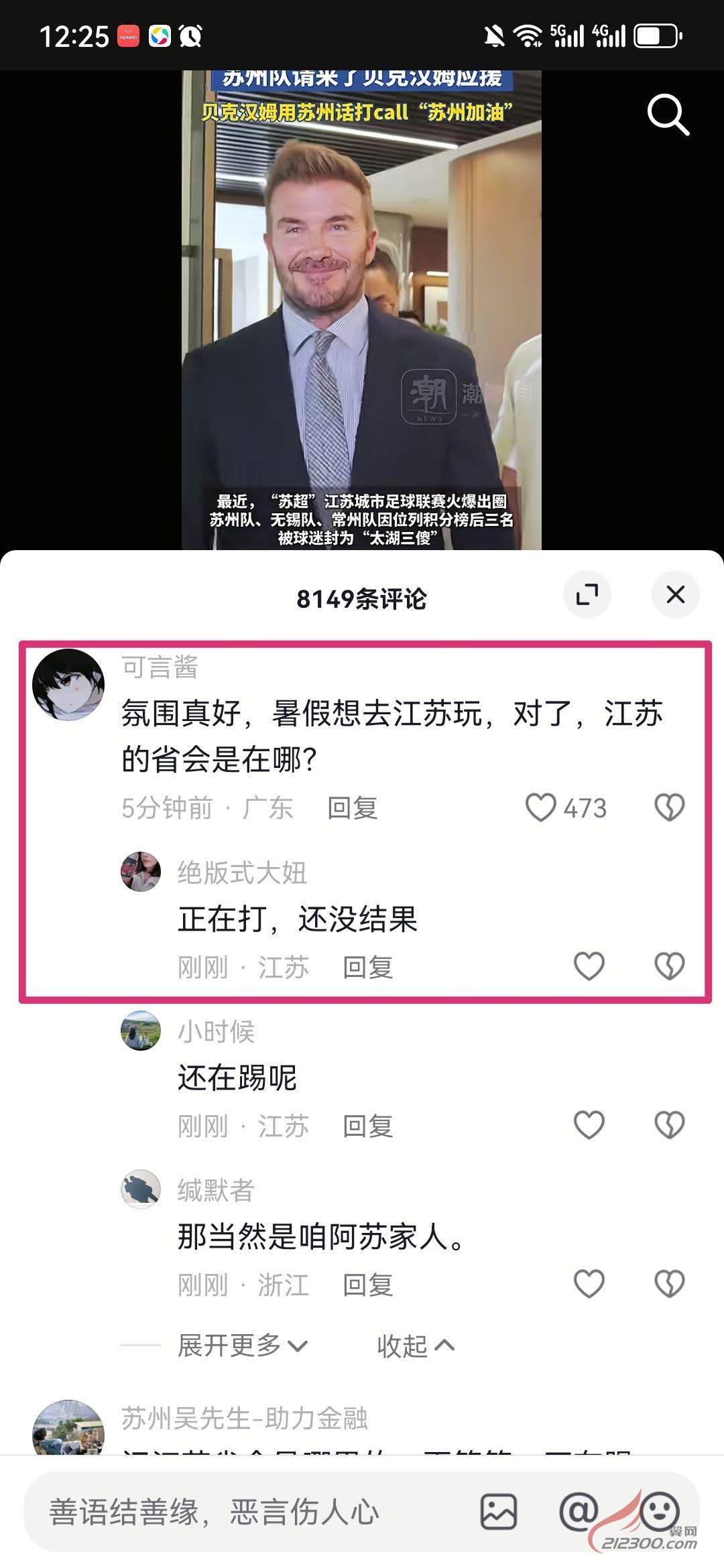Like 可言酱's comment
The width and height of the screenshot is (724, 1568).
tap(541, 807)
